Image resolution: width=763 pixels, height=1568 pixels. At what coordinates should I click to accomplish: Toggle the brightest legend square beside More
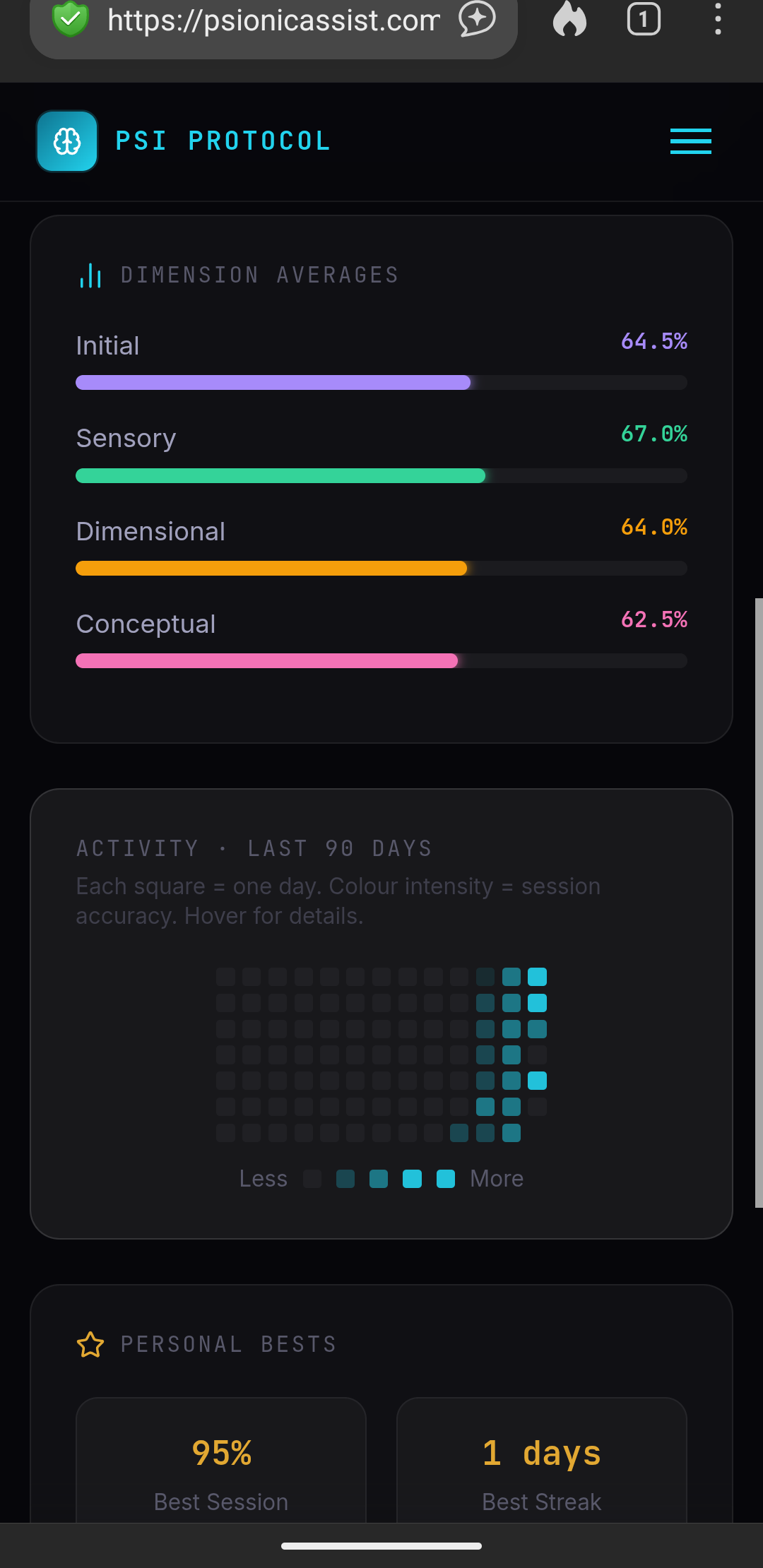point(446,1178)
